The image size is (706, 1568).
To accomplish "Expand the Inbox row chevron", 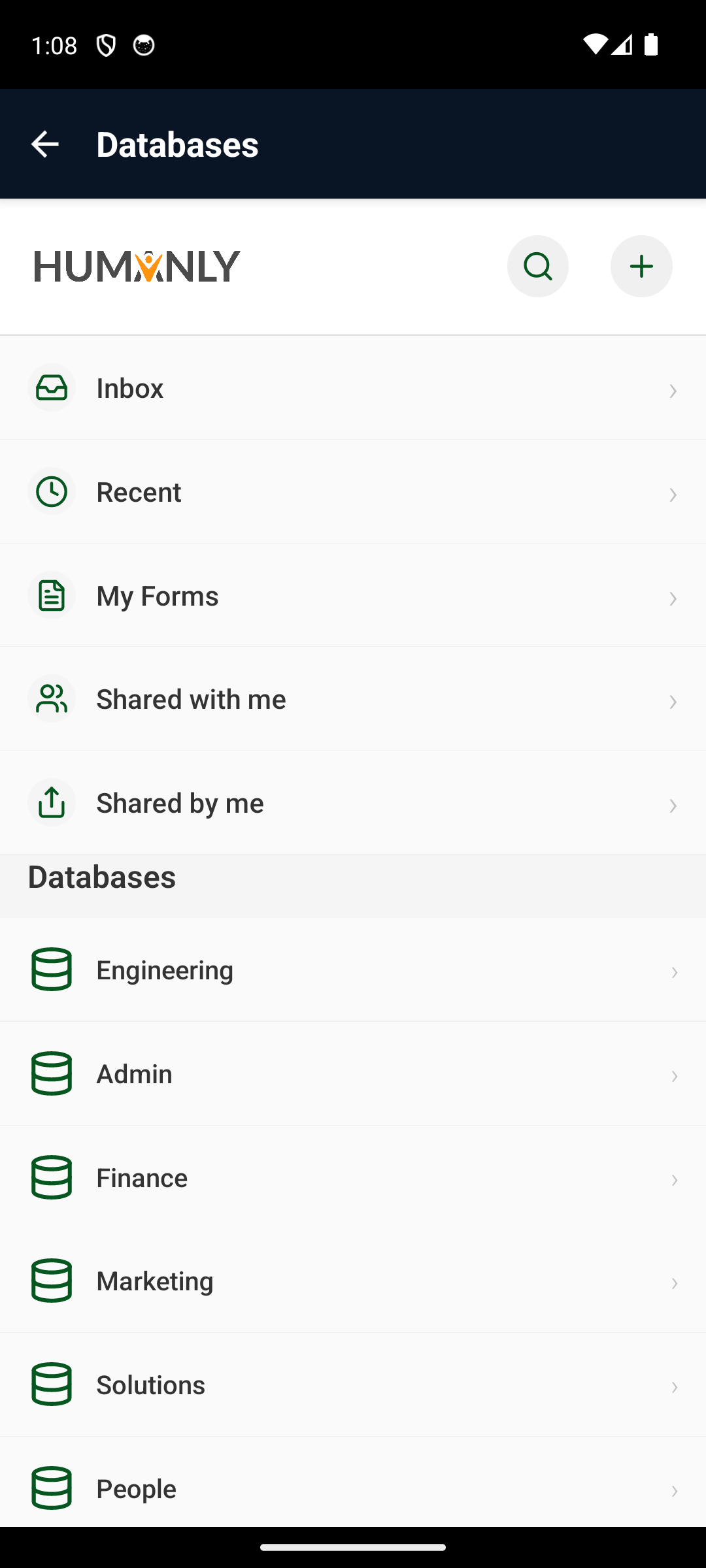I will [x=674, y=391].
